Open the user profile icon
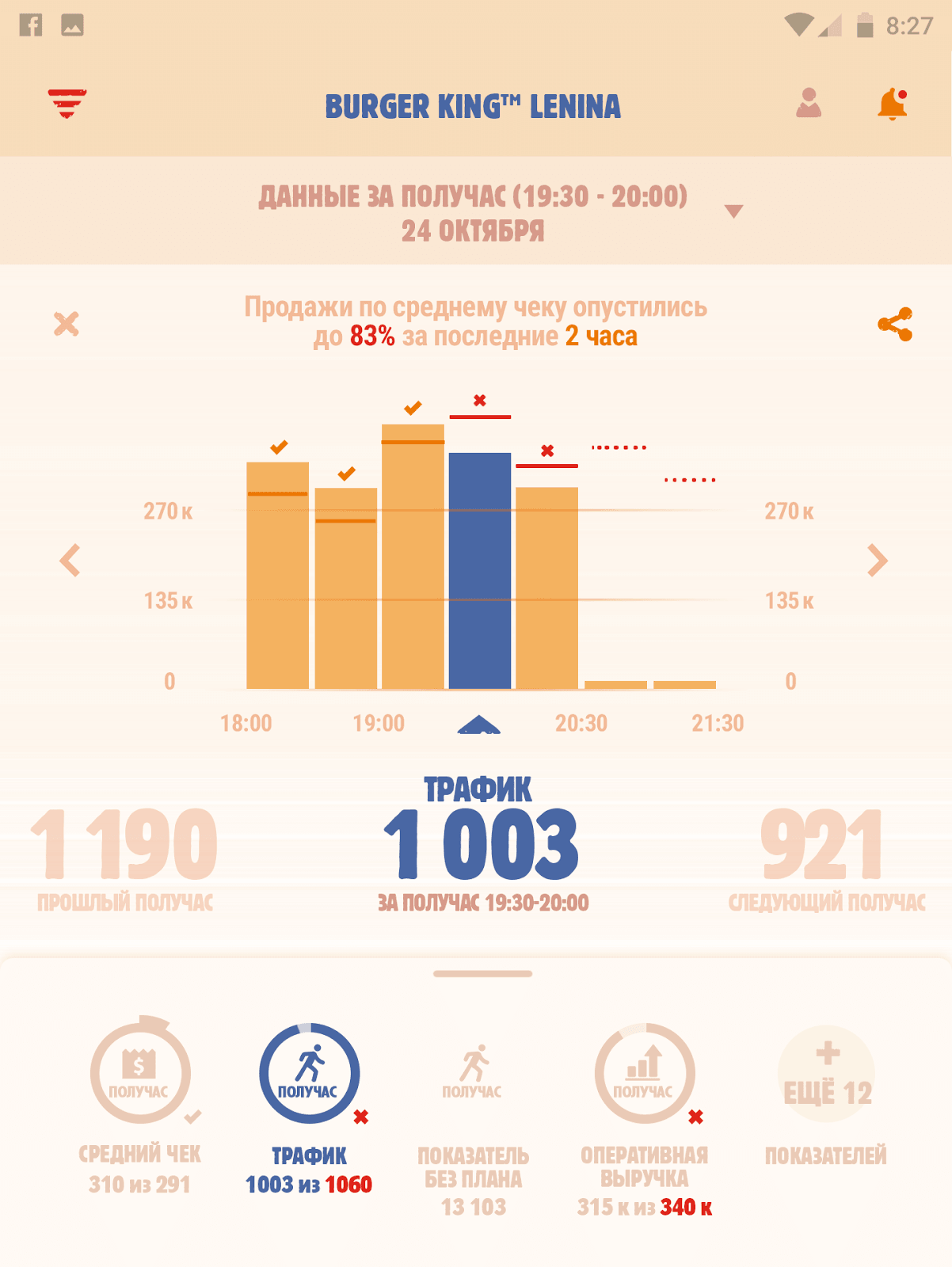Image resolution: width=952 pixels, height=1267 pixels. 809,104
